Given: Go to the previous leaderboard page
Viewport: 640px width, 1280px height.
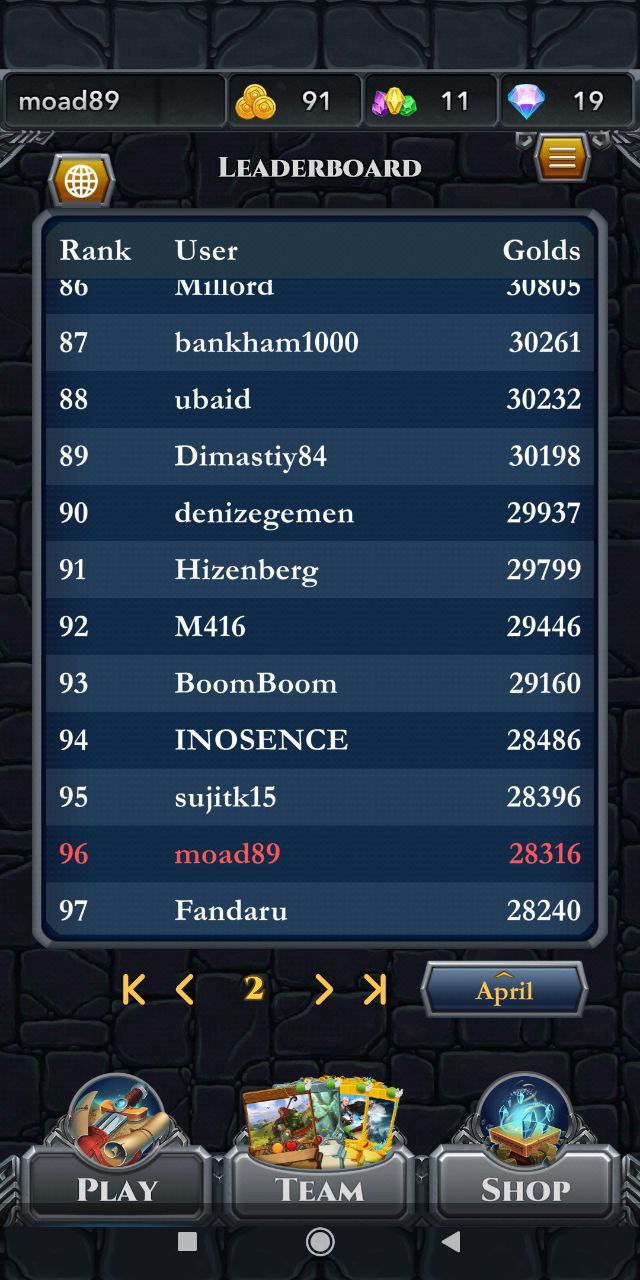Looking at the screenshot, I should [185, 990].
